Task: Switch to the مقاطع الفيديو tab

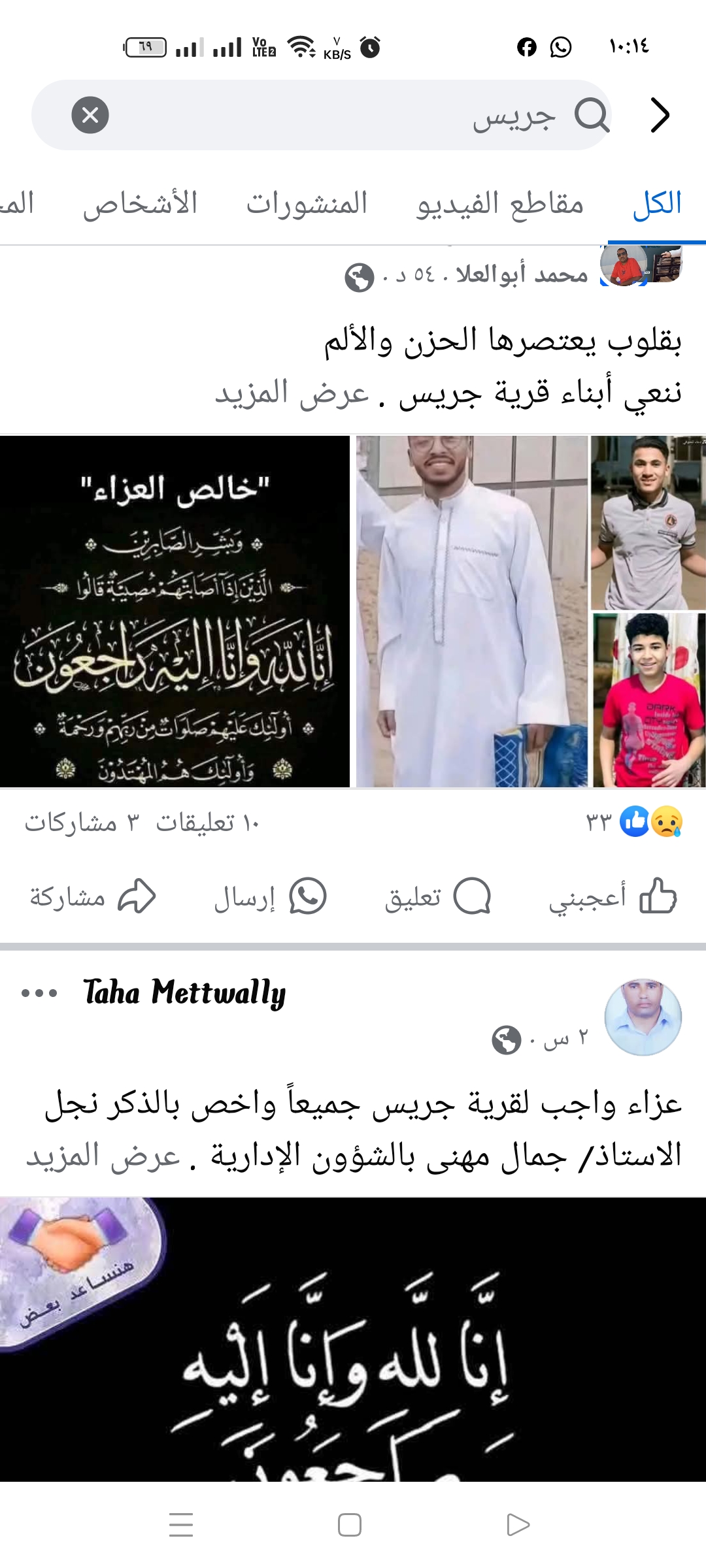Action: [x=499, y=204]
